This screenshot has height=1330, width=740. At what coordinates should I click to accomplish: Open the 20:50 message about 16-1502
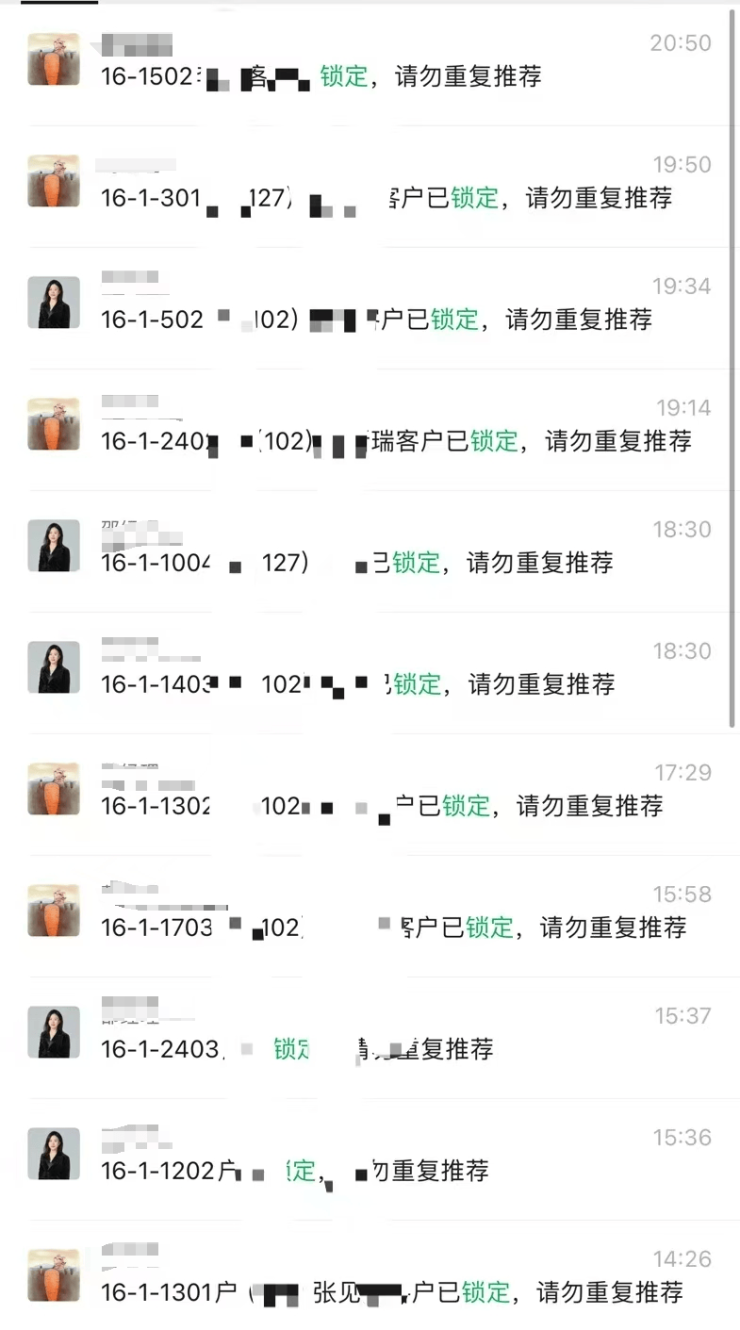[370, 63]
